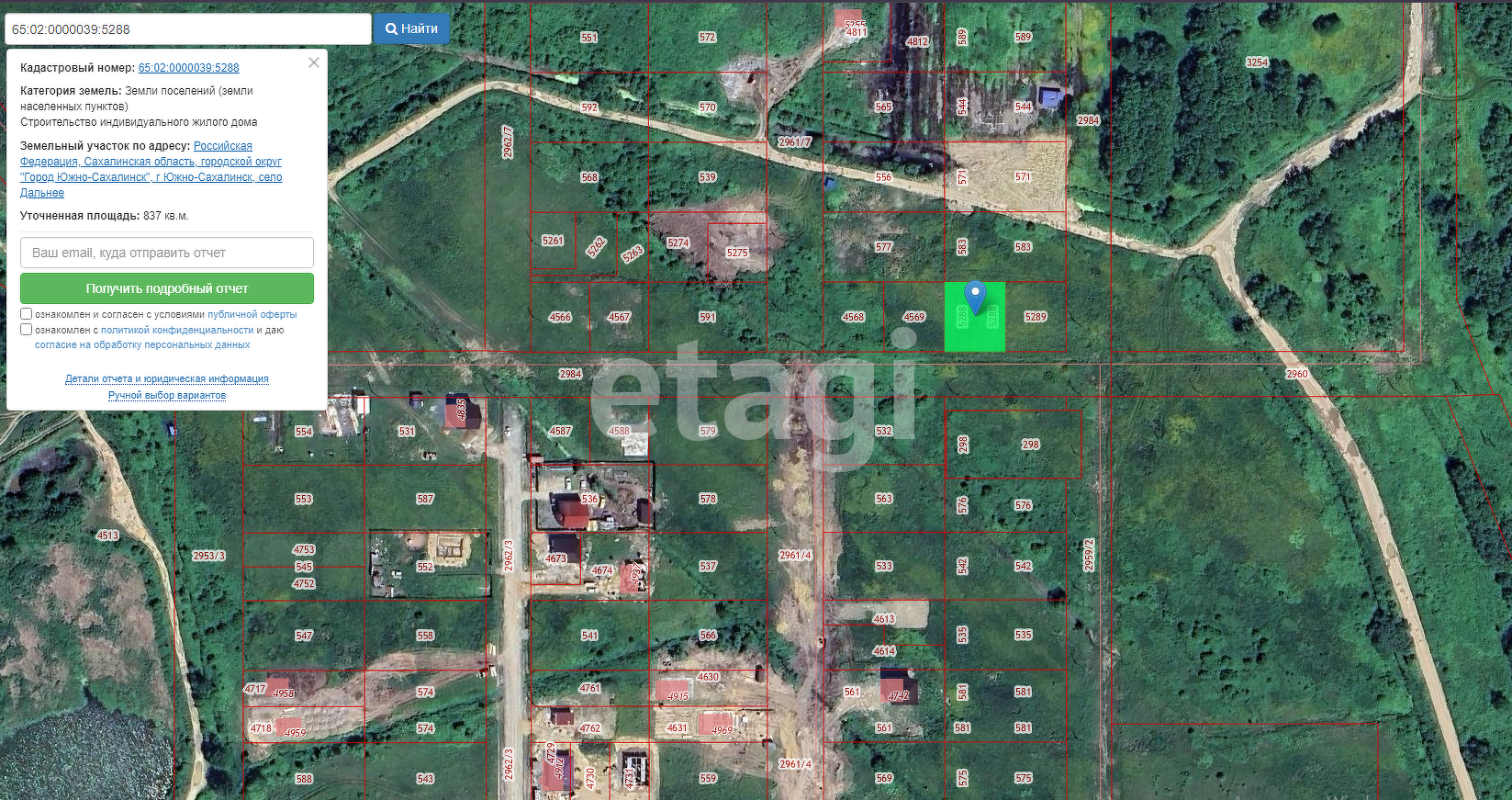Open согласие на обработку персональных данных link
The image size is (1512, 800).
coord(142,345)
